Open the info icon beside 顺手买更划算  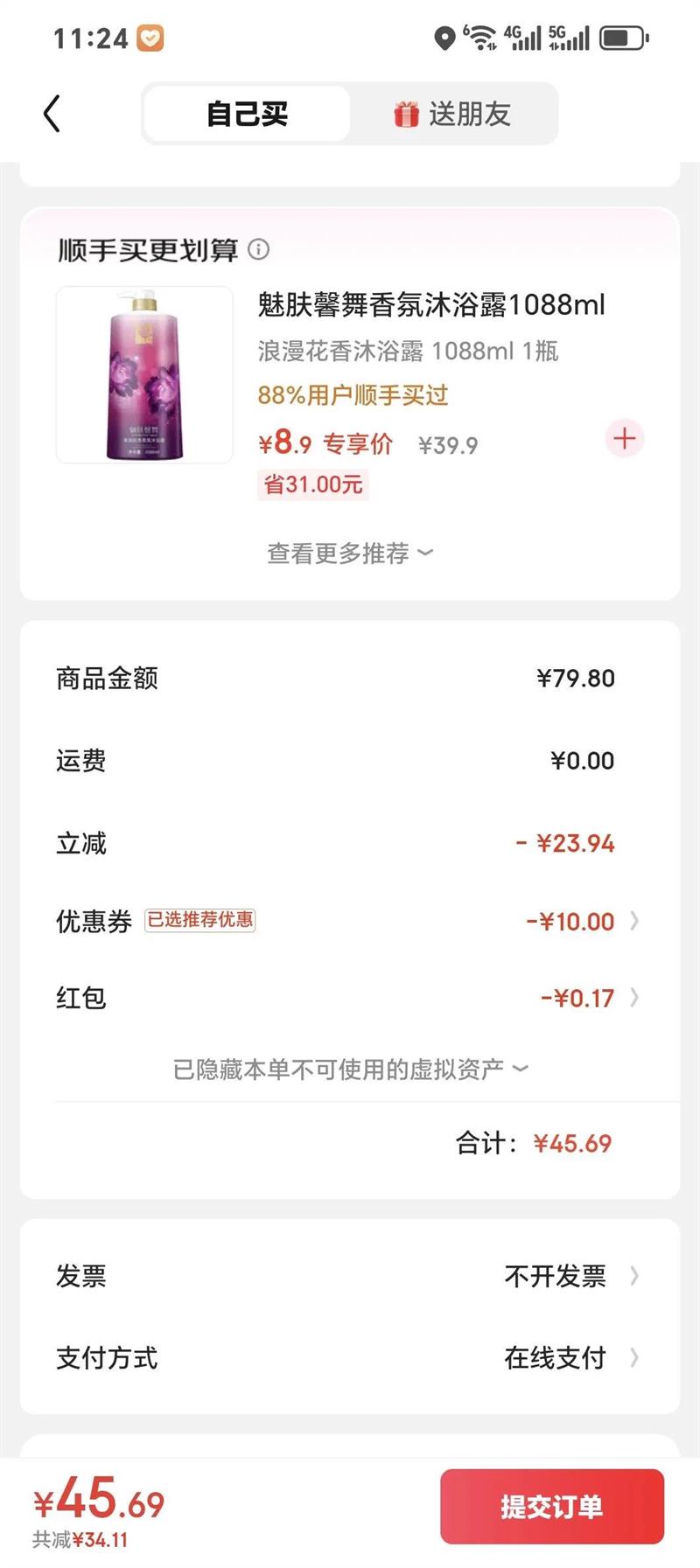pyautogui.click(x=259, y=250)
